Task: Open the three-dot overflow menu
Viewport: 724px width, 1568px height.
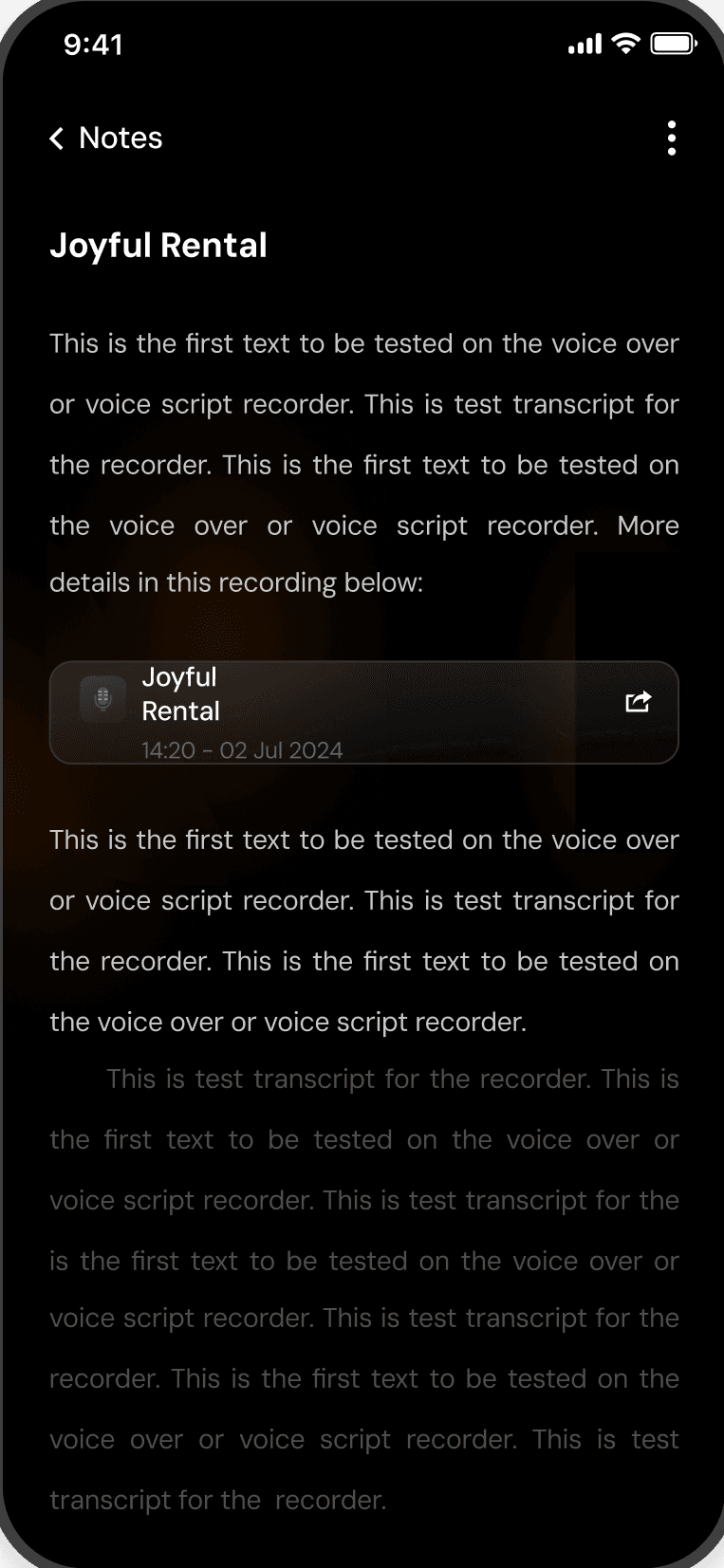Action: [x=672, y=138]
